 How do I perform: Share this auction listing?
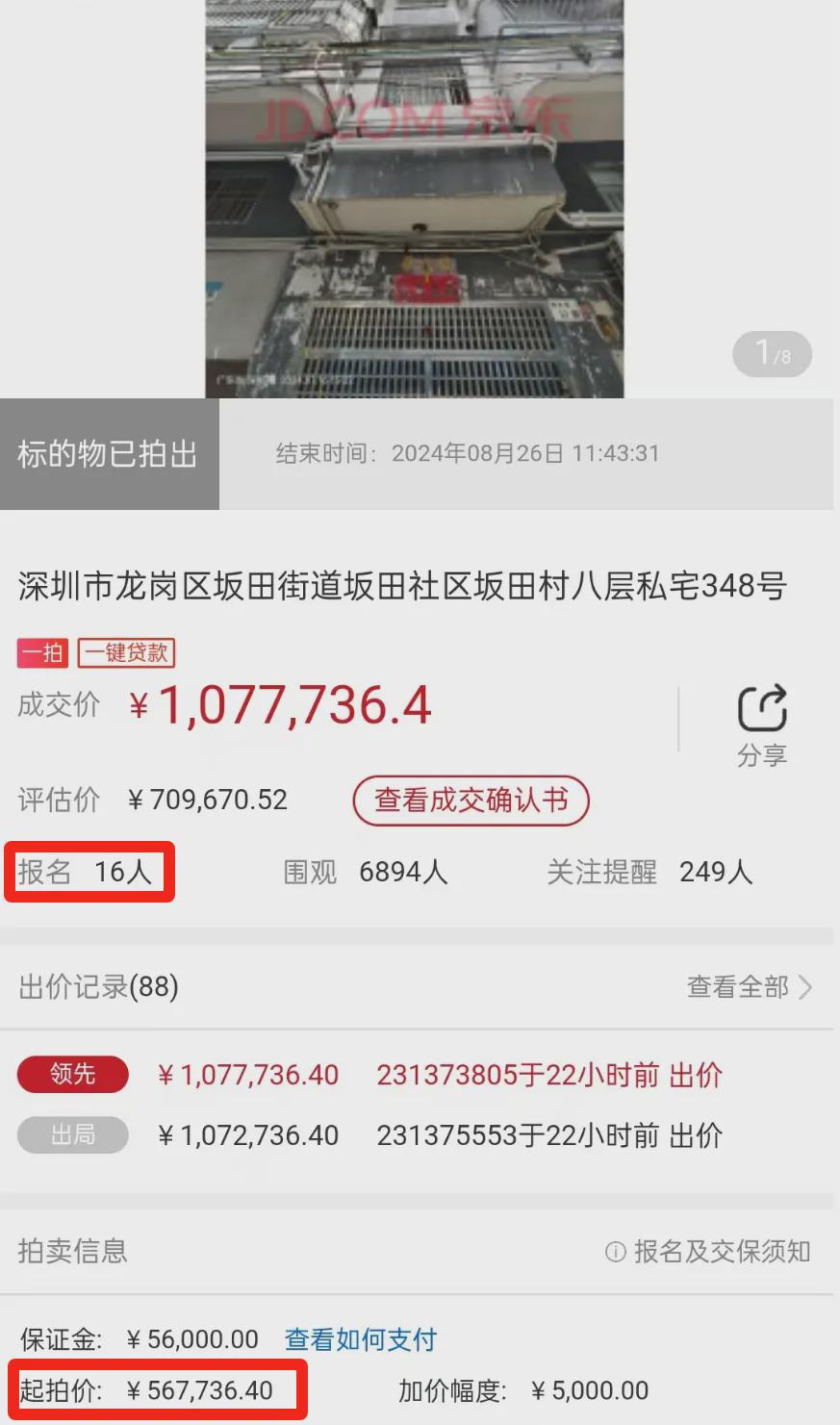click(762, 725)
